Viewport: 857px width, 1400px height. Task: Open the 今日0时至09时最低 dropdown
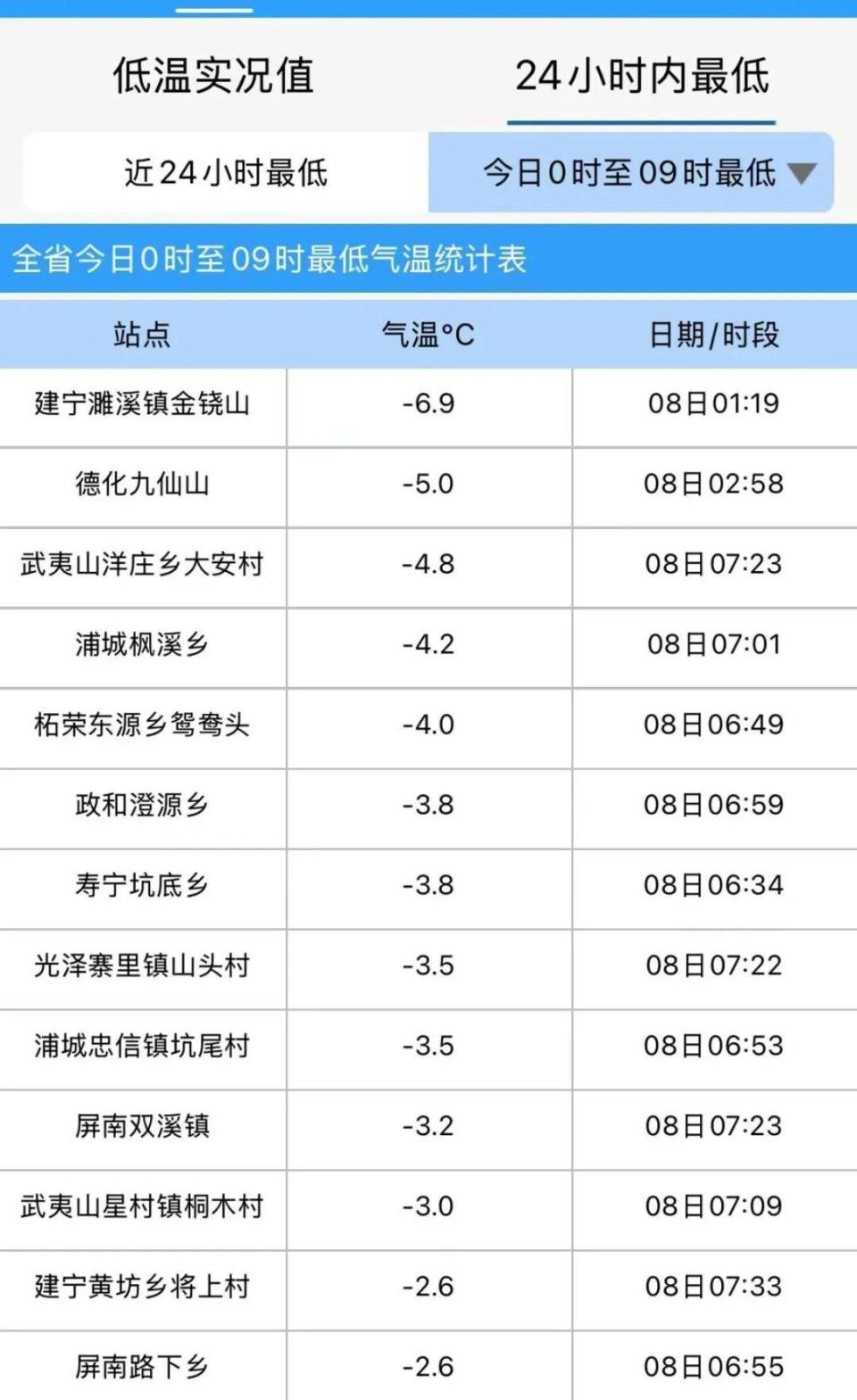tap(631, 172)
